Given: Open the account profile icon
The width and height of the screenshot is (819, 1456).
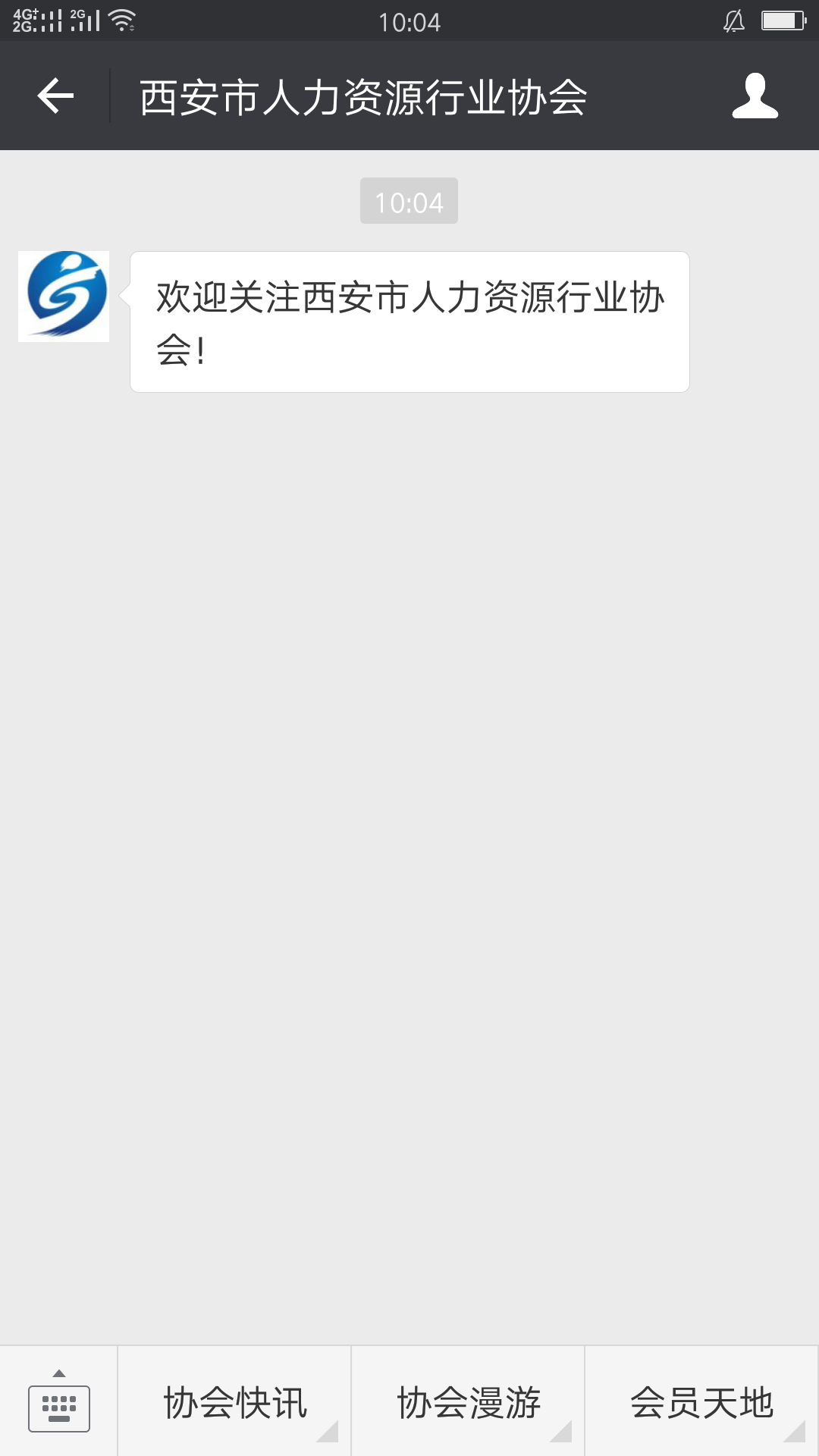Looking at the screenshot, I should (755, 96).
